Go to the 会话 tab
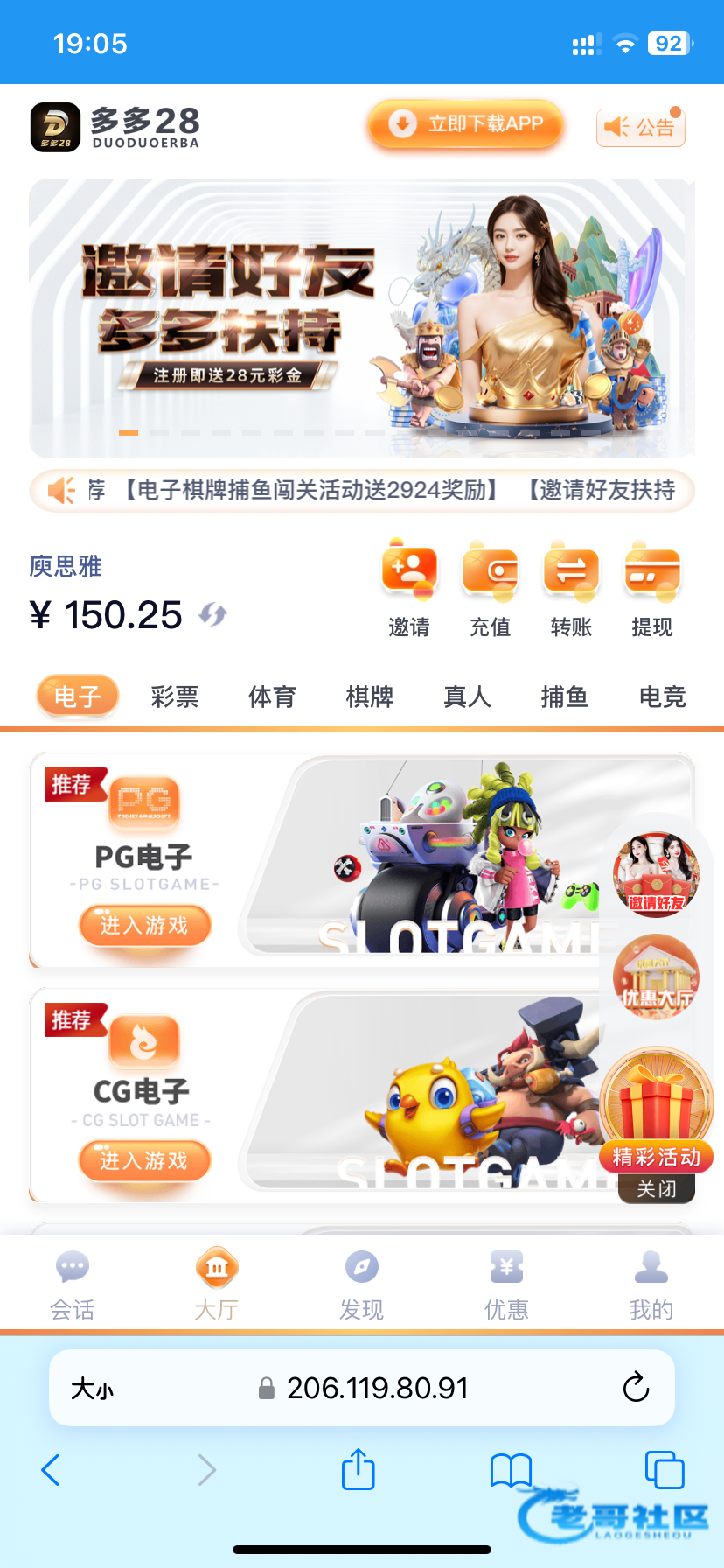Viewport: 724px width, 1568px height. (x=72, y=1283)
